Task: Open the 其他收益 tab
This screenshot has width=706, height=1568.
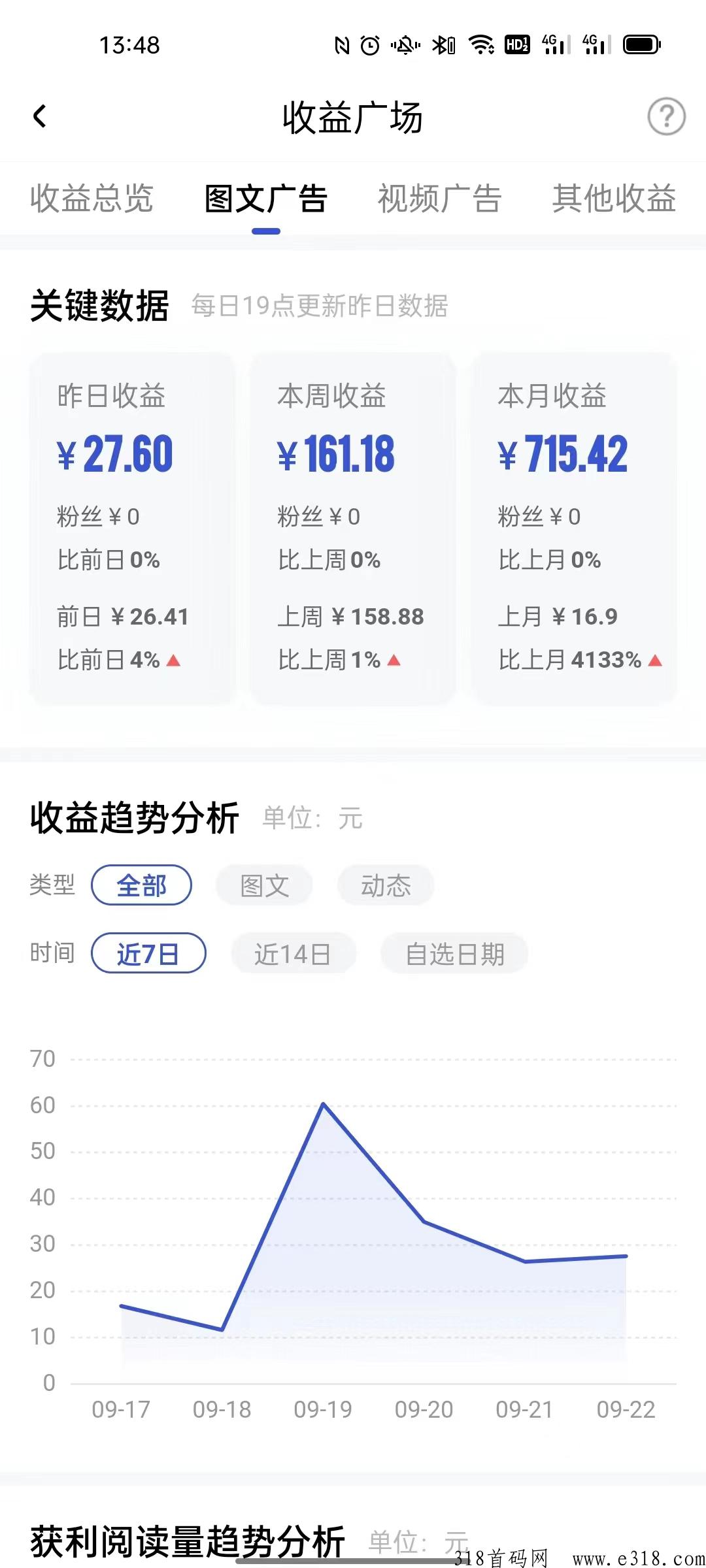Action: pos(613,199)
